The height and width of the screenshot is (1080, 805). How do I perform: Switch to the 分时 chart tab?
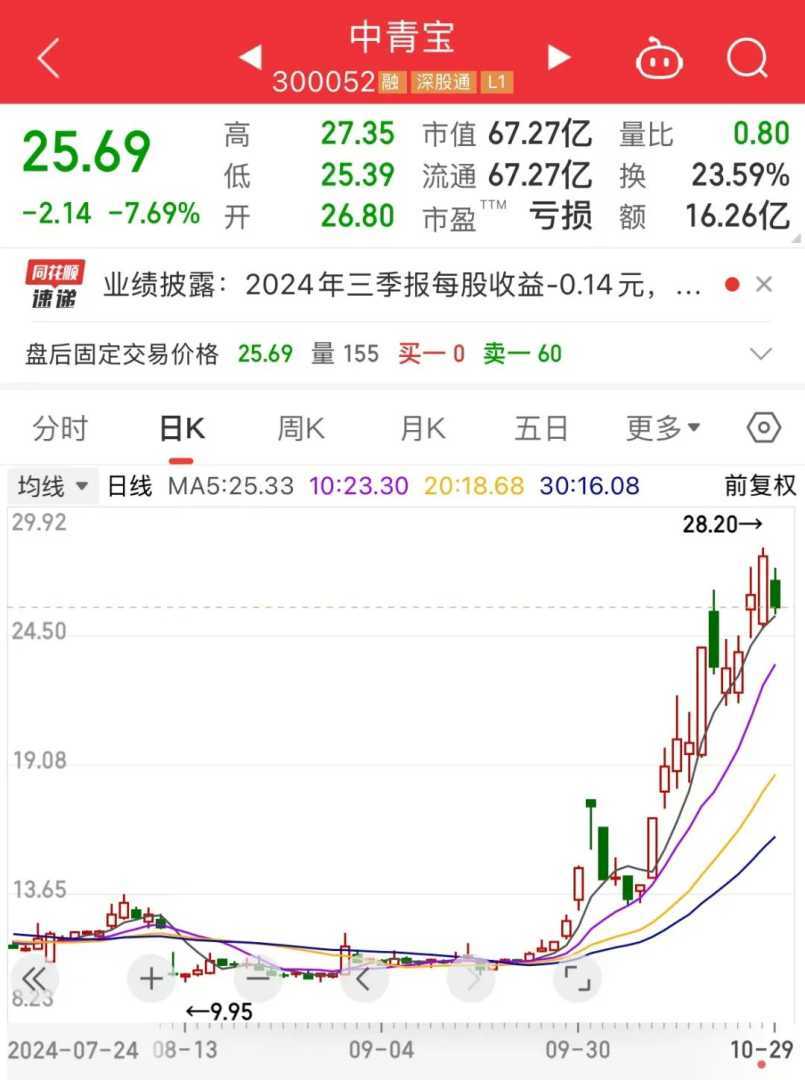(x=60, y=429)
